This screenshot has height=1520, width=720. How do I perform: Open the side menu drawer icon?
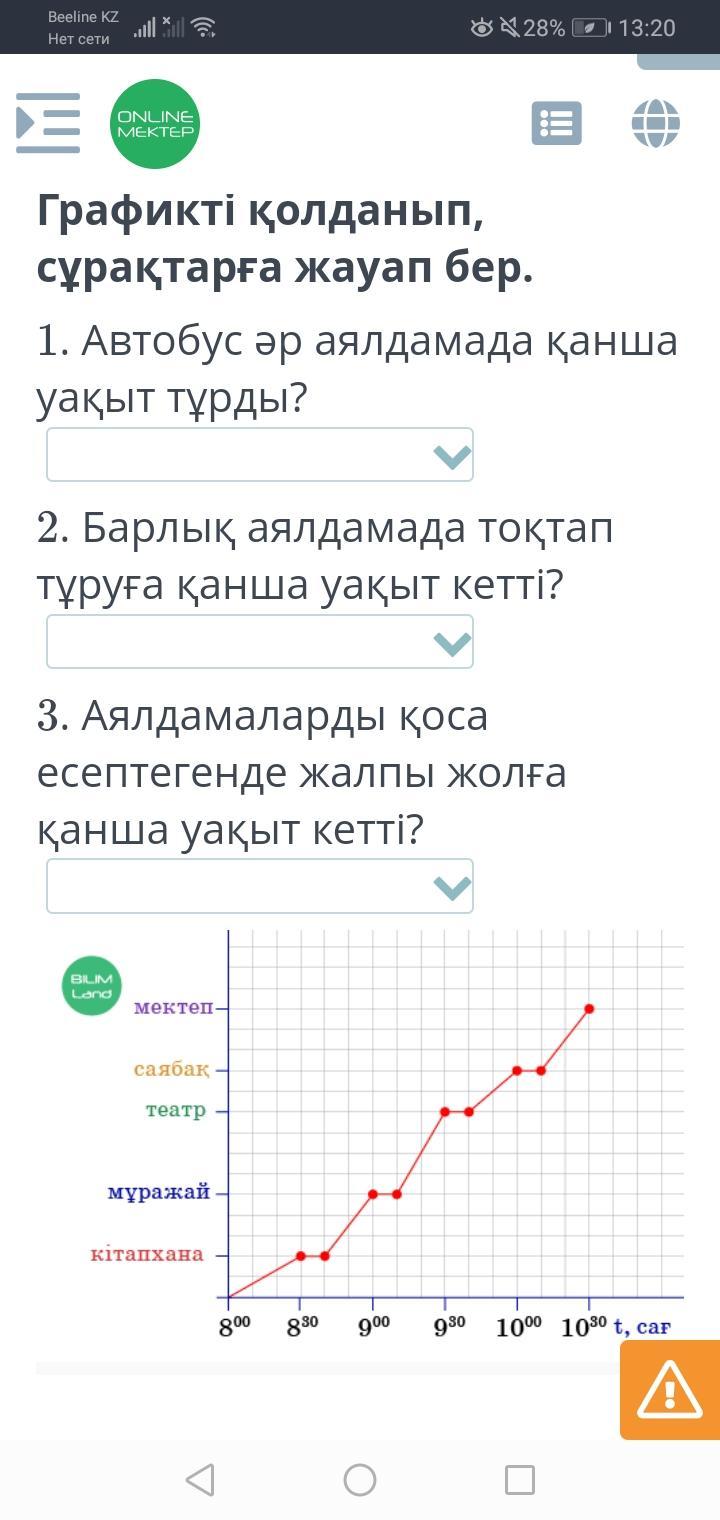point(48,123)
